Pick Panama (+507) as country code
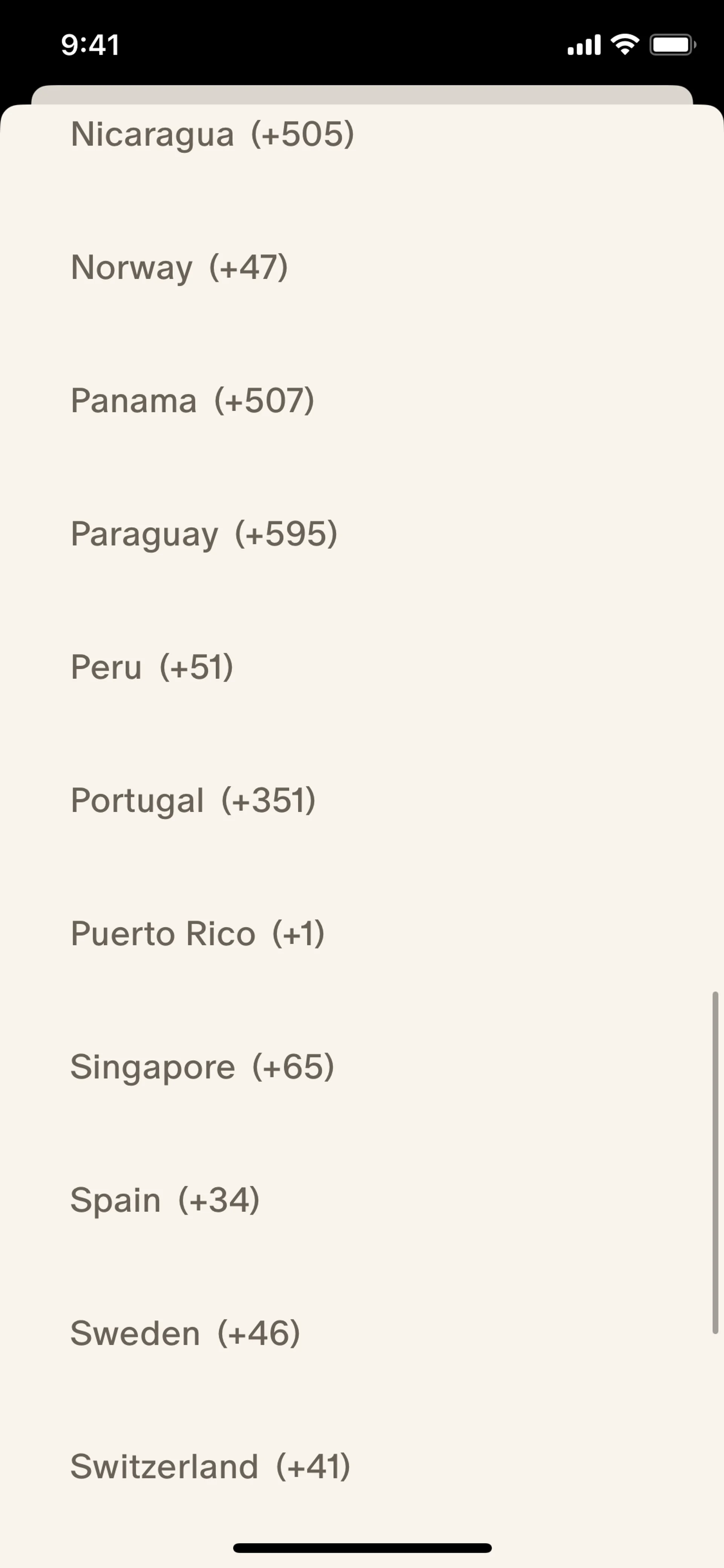The image size is (724, 1568). coord(192,401)
